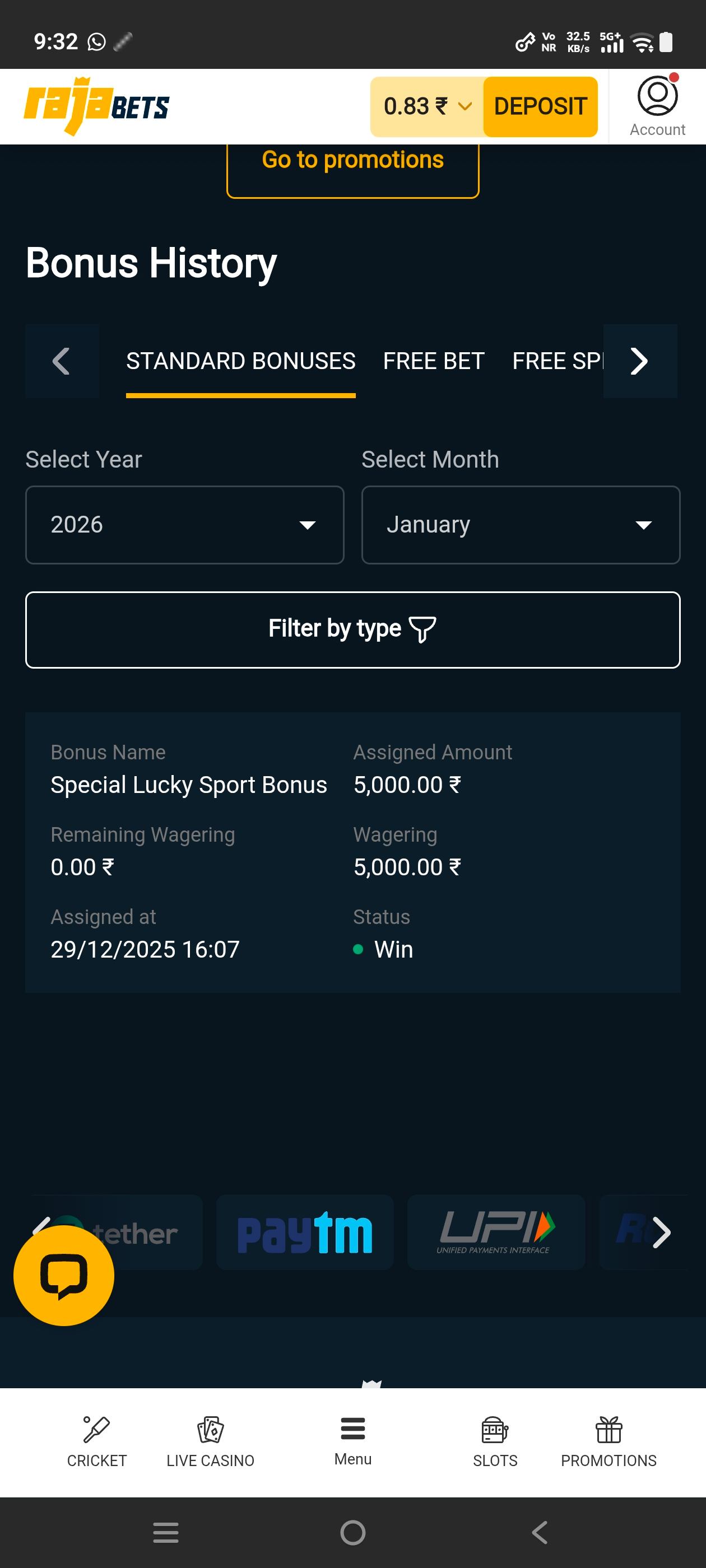Image resolution: width=706 pixels, height=1568 pixels.
Task: Open the Select Year dropdown
Action: coord(184,525)
